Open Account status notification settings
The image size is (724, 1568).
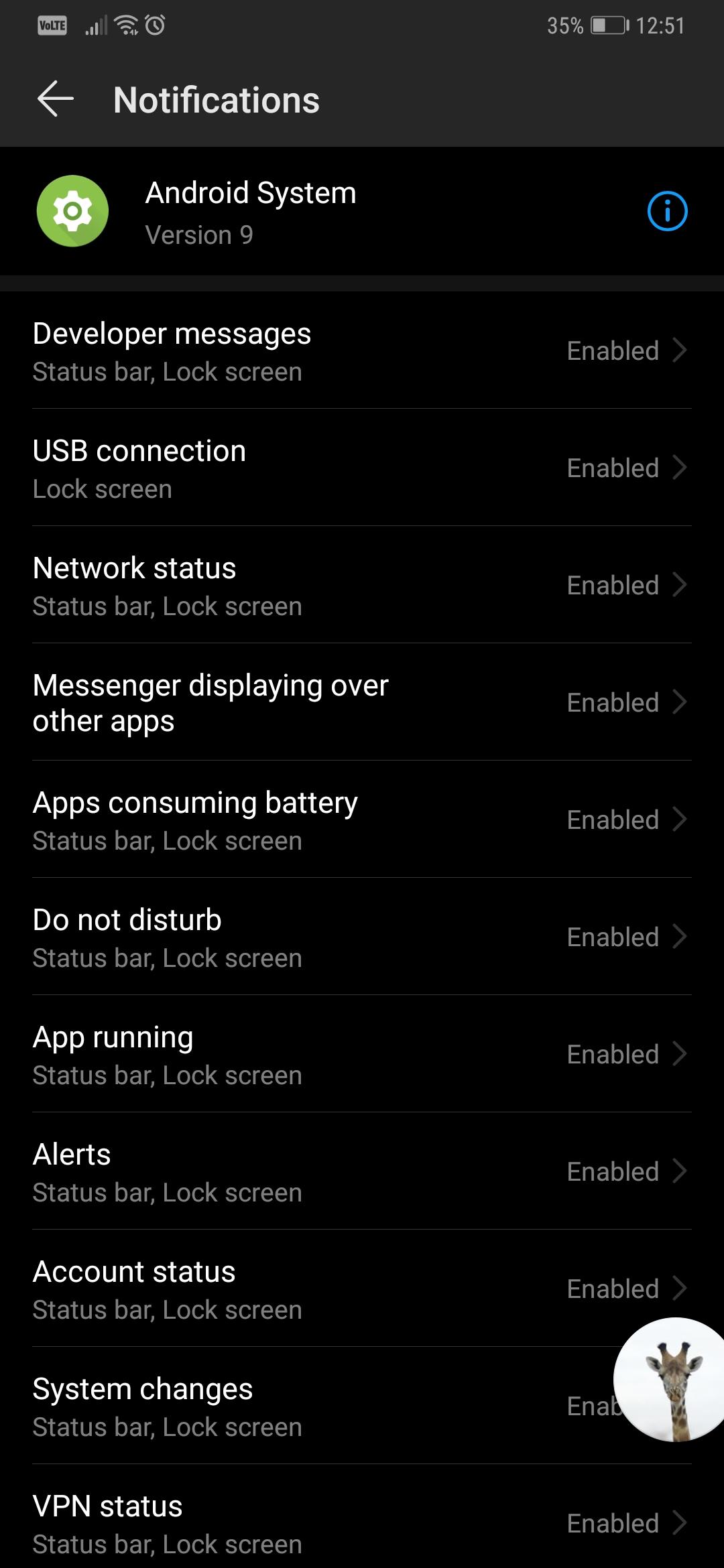click(362, 1289)
